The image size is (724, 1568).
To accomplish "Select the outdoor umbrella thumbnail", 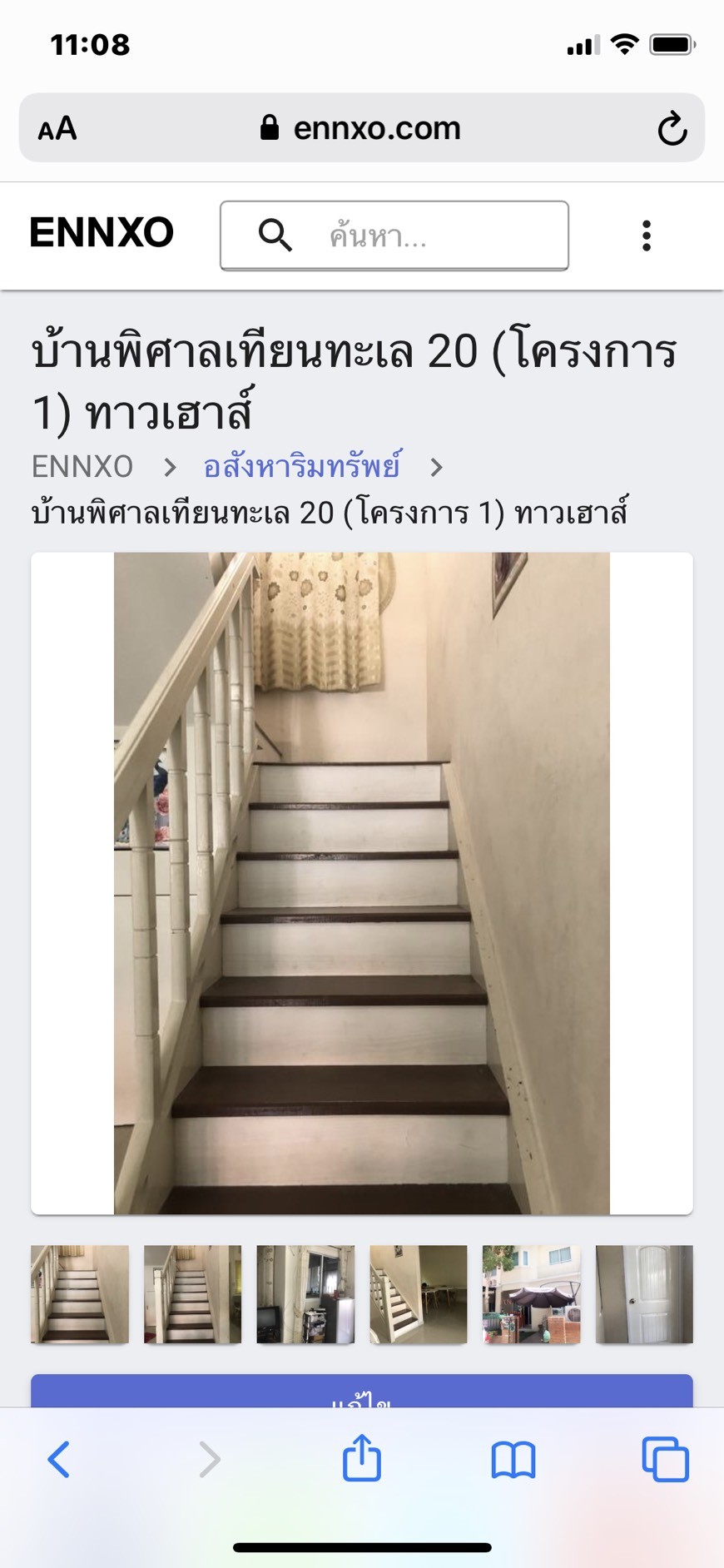I will 532,1294.
